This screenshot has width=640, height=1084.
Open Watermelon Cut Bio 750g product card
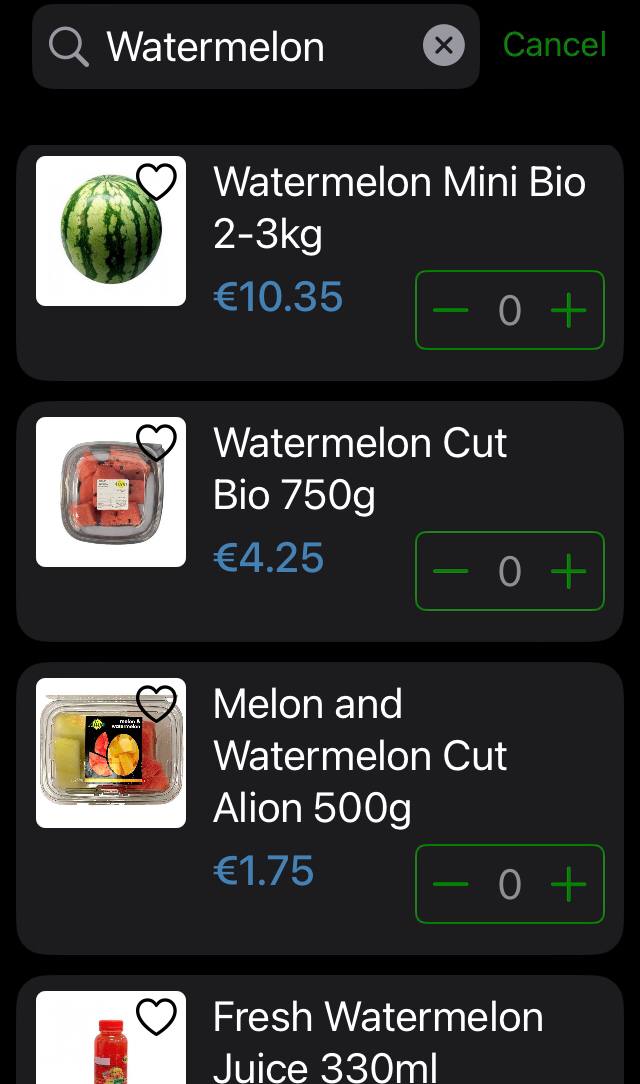(x=360, y=468)
